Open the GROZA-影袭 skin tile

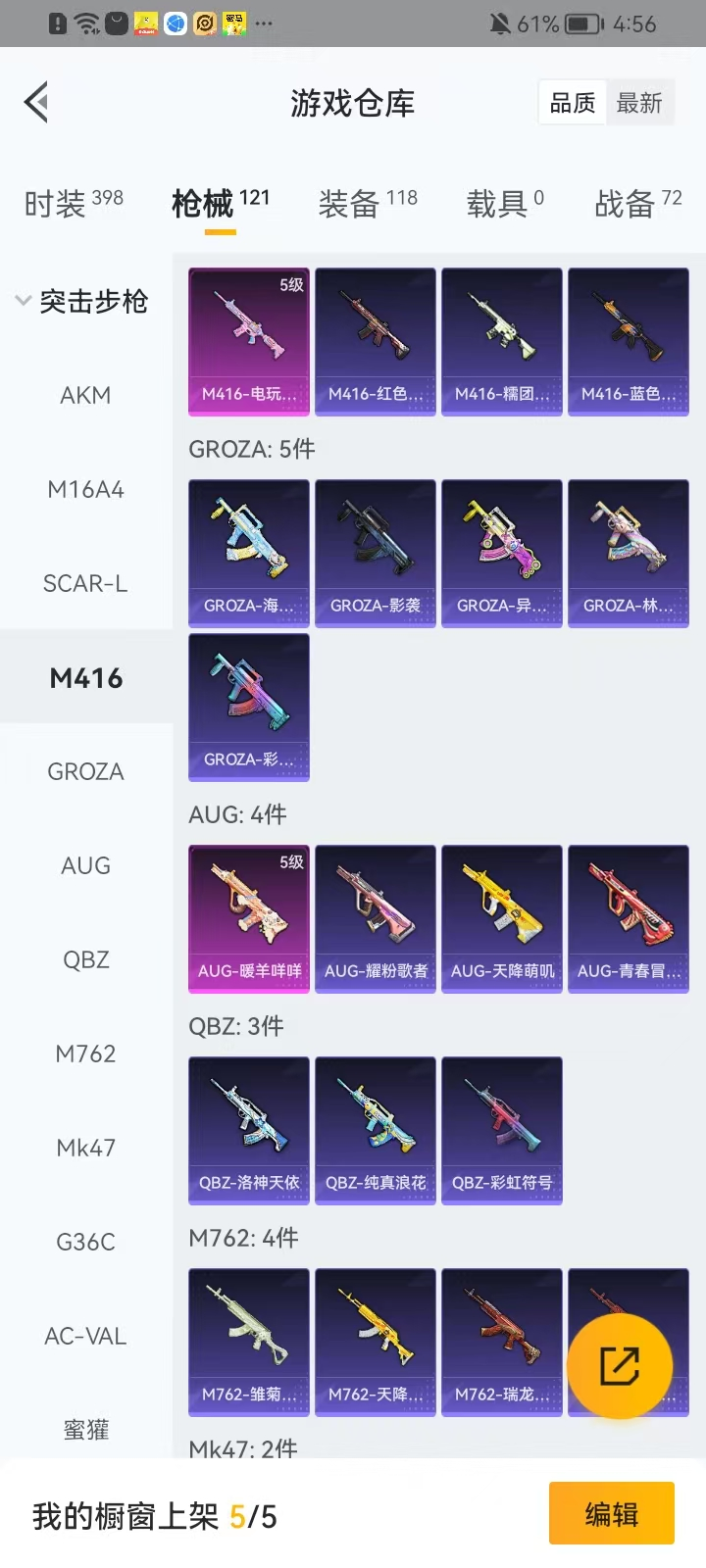(376, 554)
